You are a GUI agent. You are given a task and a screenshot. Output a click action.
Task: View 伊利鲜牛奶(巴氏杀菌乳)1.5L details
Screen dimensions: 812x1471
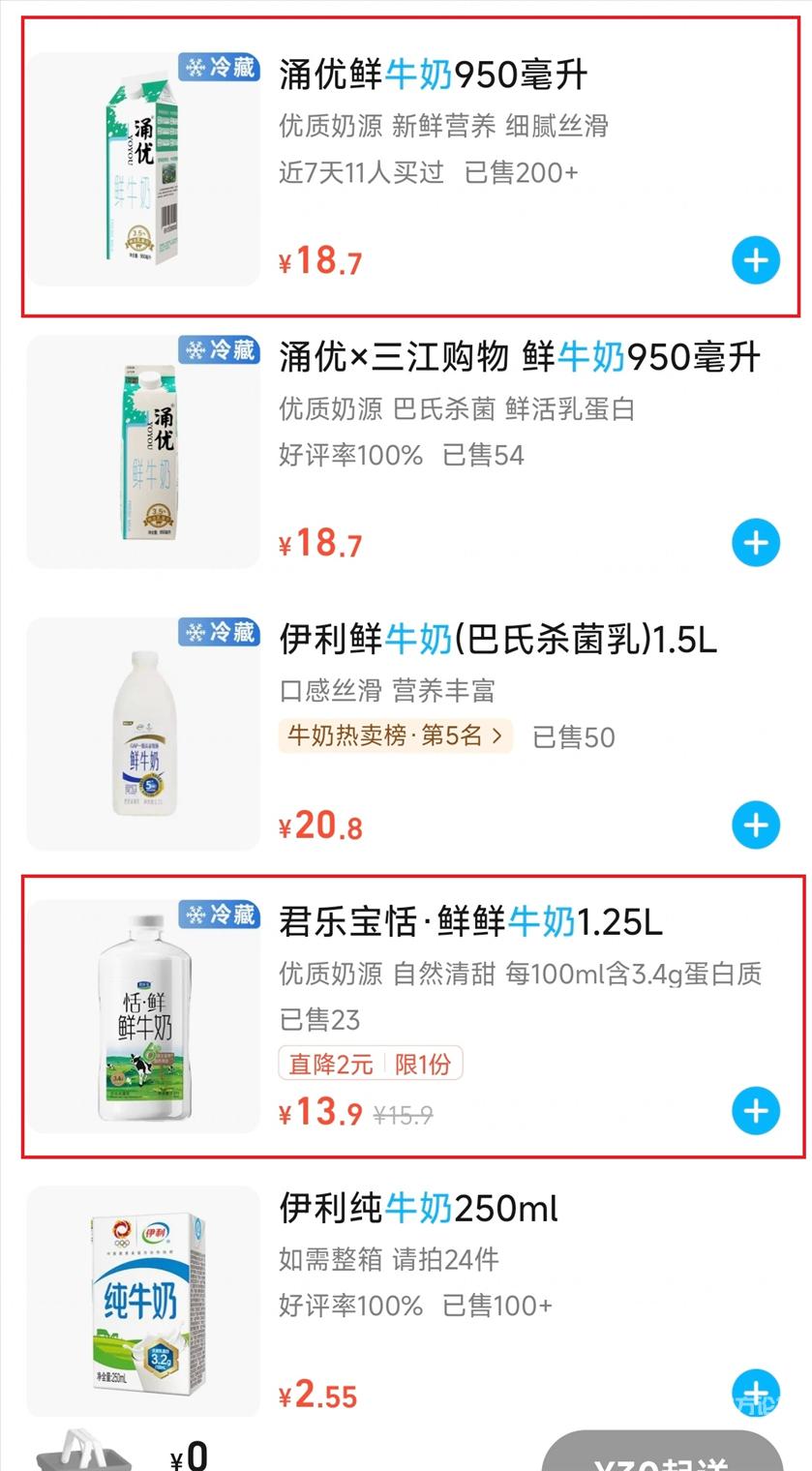click(x=497, y=640)
